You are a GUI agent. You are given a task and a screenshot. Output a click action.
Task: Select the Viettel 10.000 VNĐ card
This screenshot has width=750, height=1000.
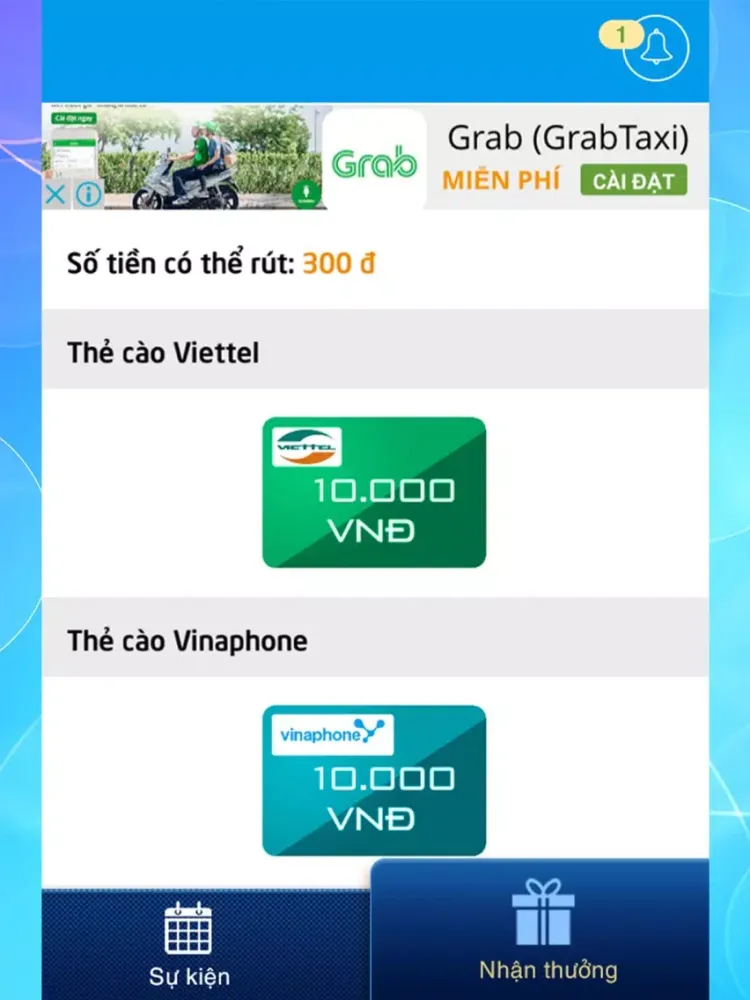click(x=374, y=492)
